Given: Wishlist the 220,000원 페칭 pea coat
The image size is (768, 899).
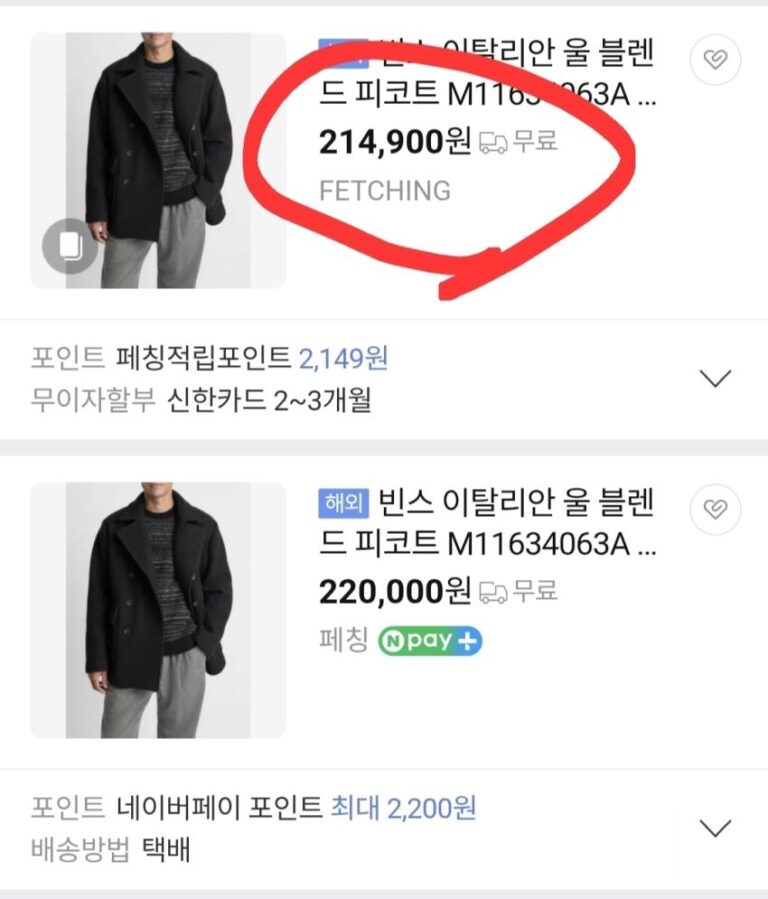Looking at the screenshot, I should (x=715, y=509).
